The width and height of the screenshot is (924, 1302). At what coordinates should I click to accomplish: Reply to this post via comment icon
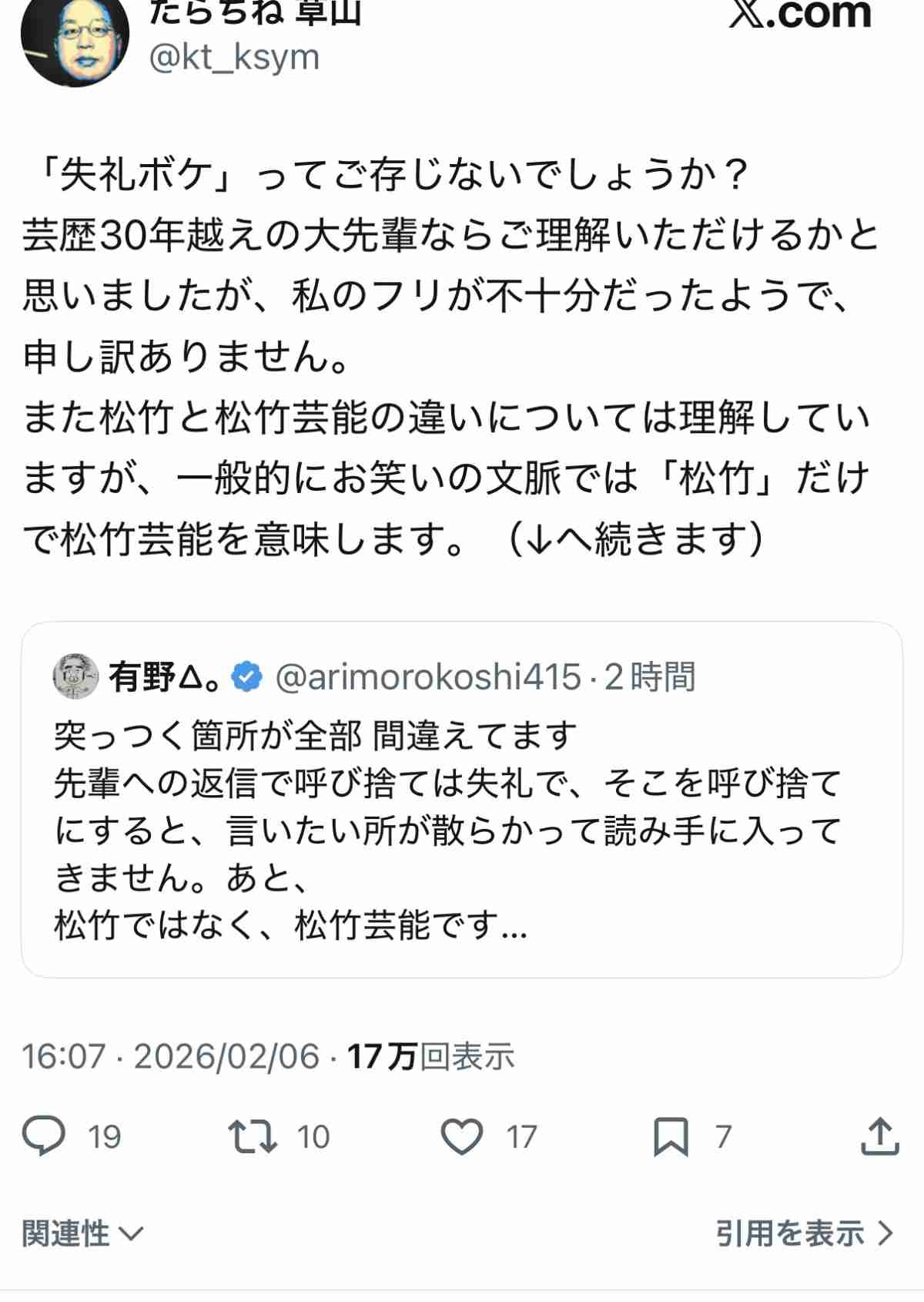pyautogui.click(x=44, y=1136)
